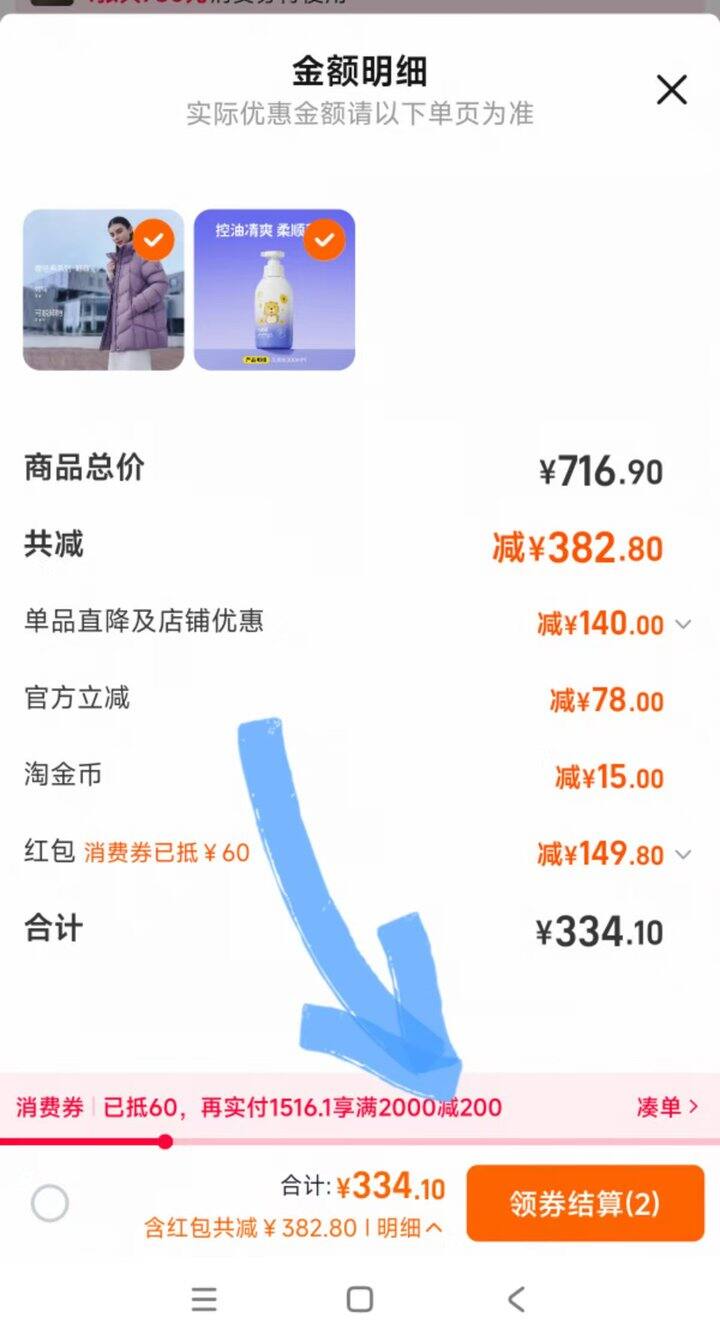Return to the phone's home screen

click(x=360, y=1299)
